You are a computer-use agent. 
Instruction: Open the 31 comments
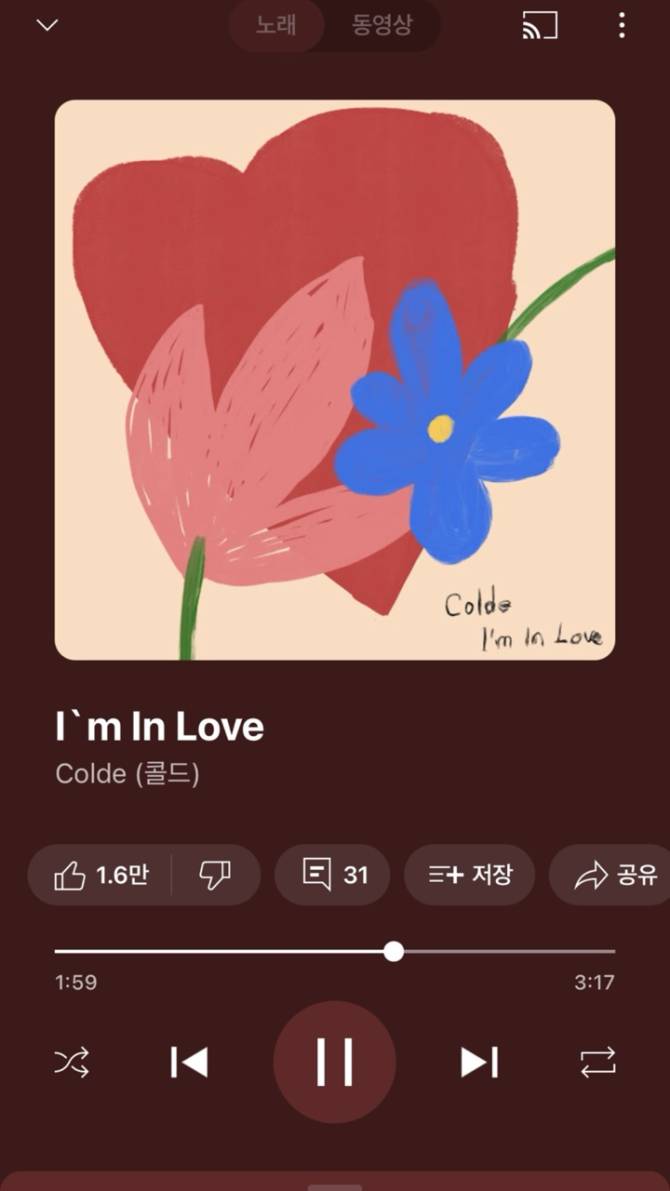[335, 876]
